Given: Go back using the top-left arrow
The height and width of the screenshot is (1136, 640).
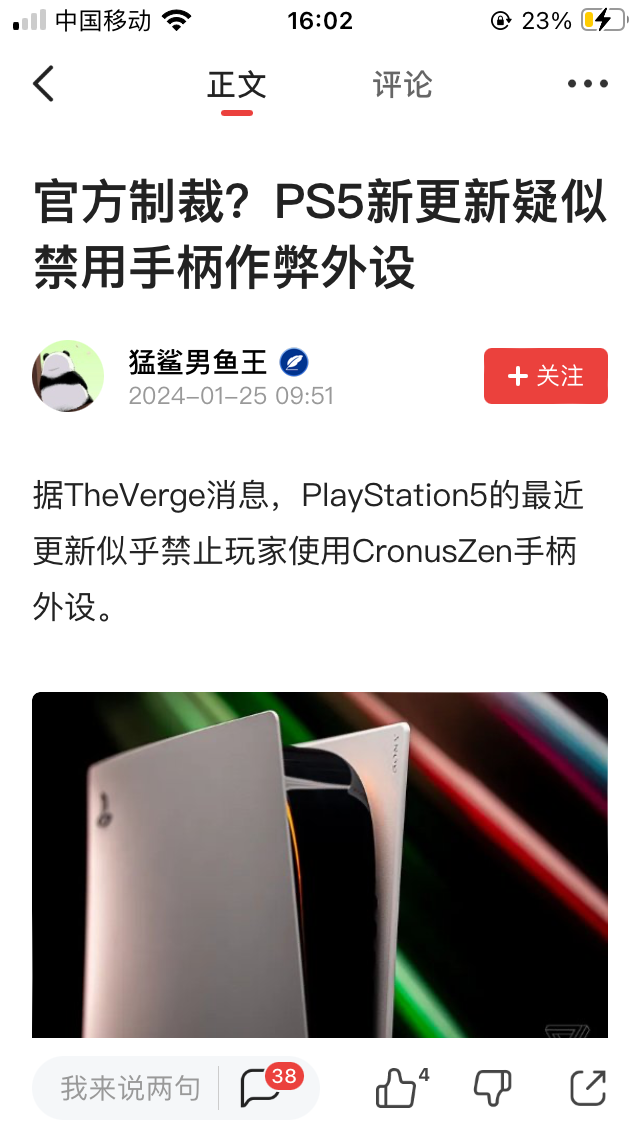Looking at the screenshot, I should tap(44, 84).
